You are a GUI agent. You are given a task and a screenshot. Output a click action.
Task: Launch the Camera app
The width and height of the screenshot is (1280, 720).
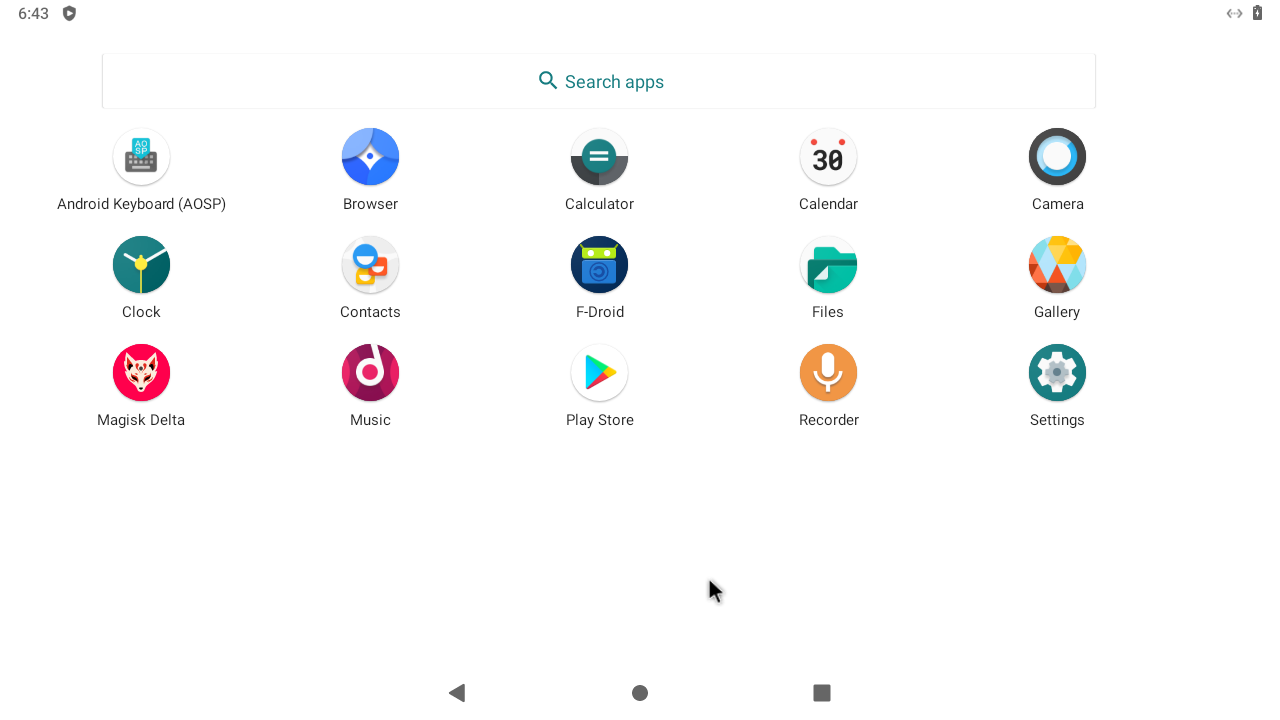[x=1057, y=157]
